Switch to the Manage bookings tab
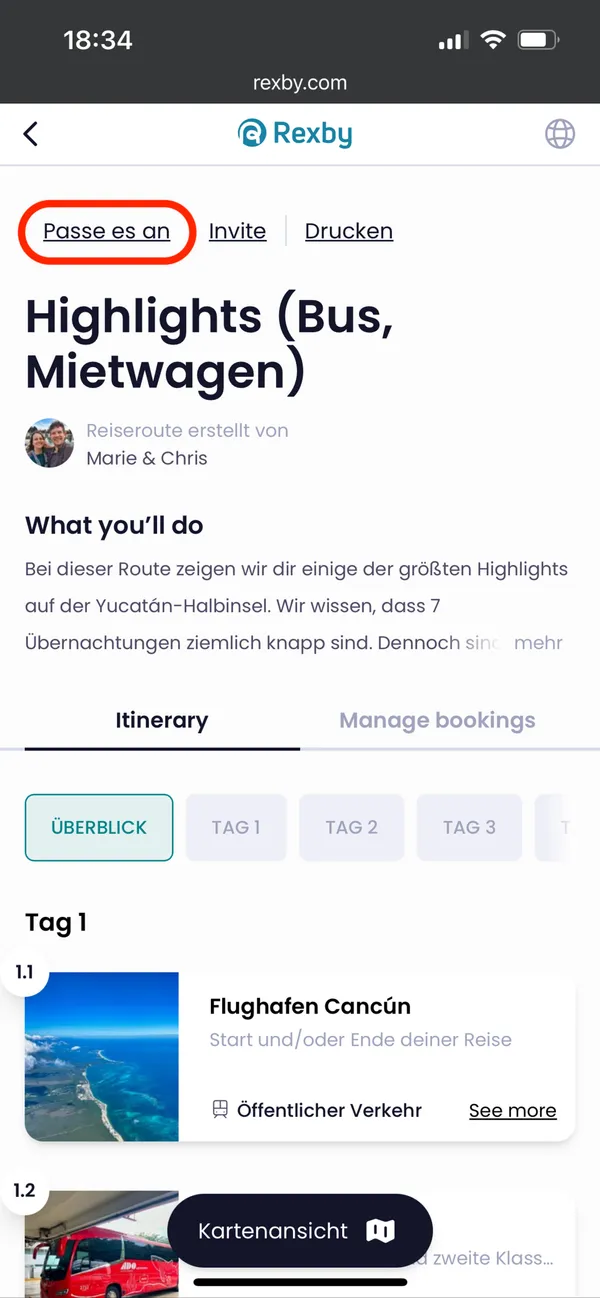 (x=437, y=720)
